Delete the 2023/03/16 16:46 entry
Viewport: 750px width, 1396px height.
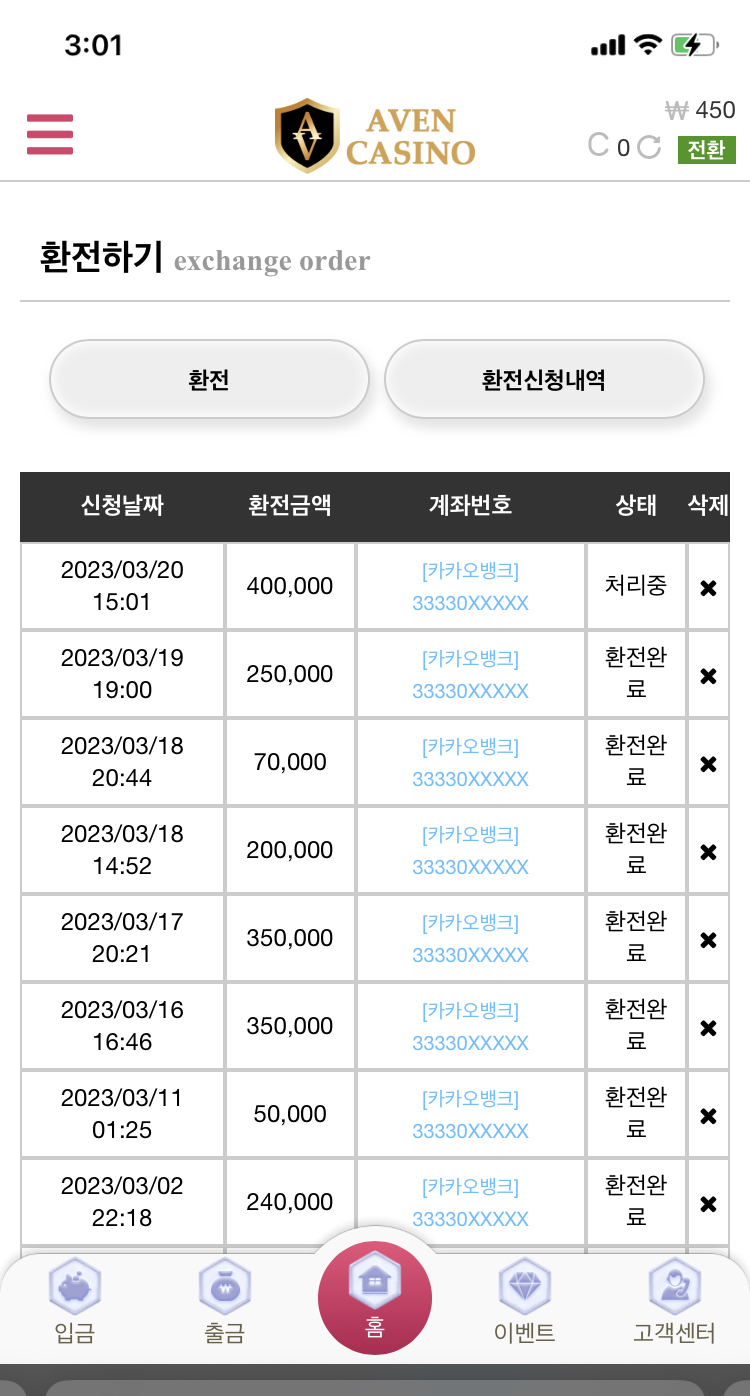(x=708, y=1027)
